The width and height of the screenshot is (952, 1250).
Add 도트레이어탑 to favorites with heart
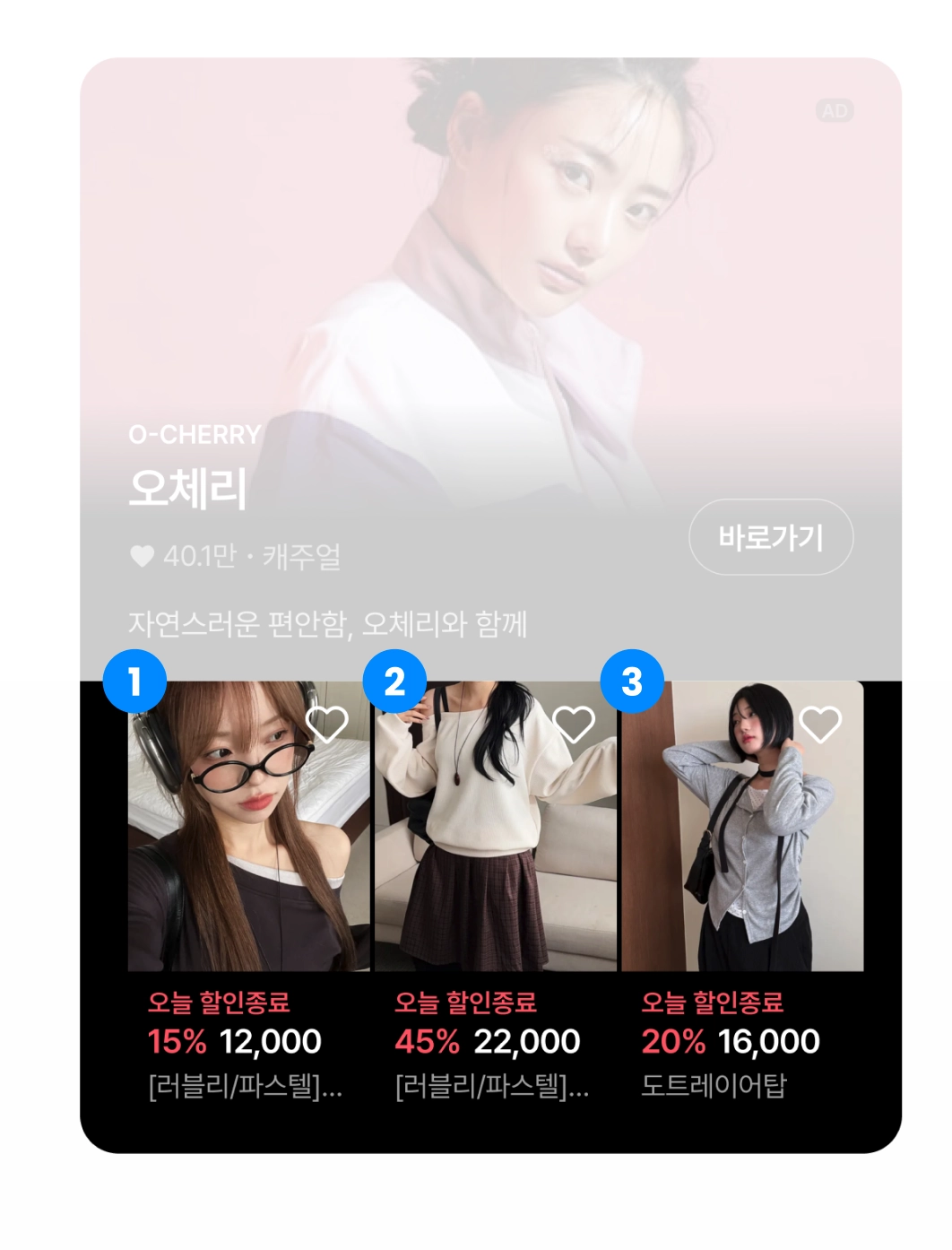[819, 724]
